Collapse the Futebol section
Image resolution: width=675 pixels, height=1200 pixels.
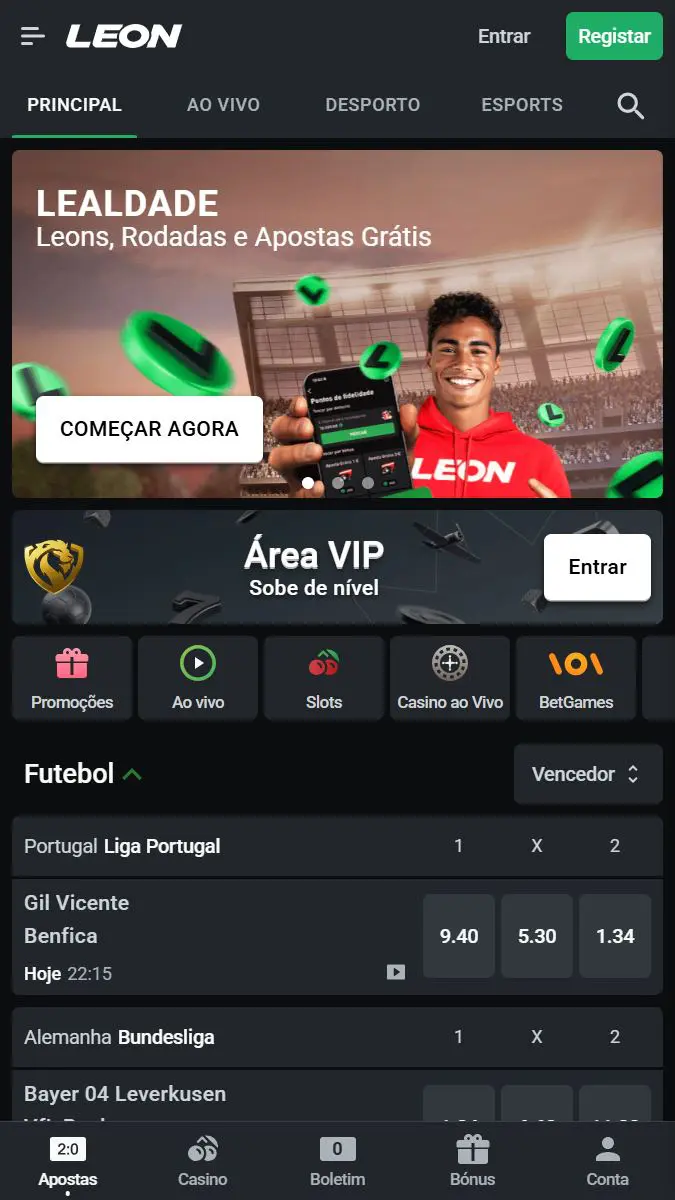[x=132, y=774]
